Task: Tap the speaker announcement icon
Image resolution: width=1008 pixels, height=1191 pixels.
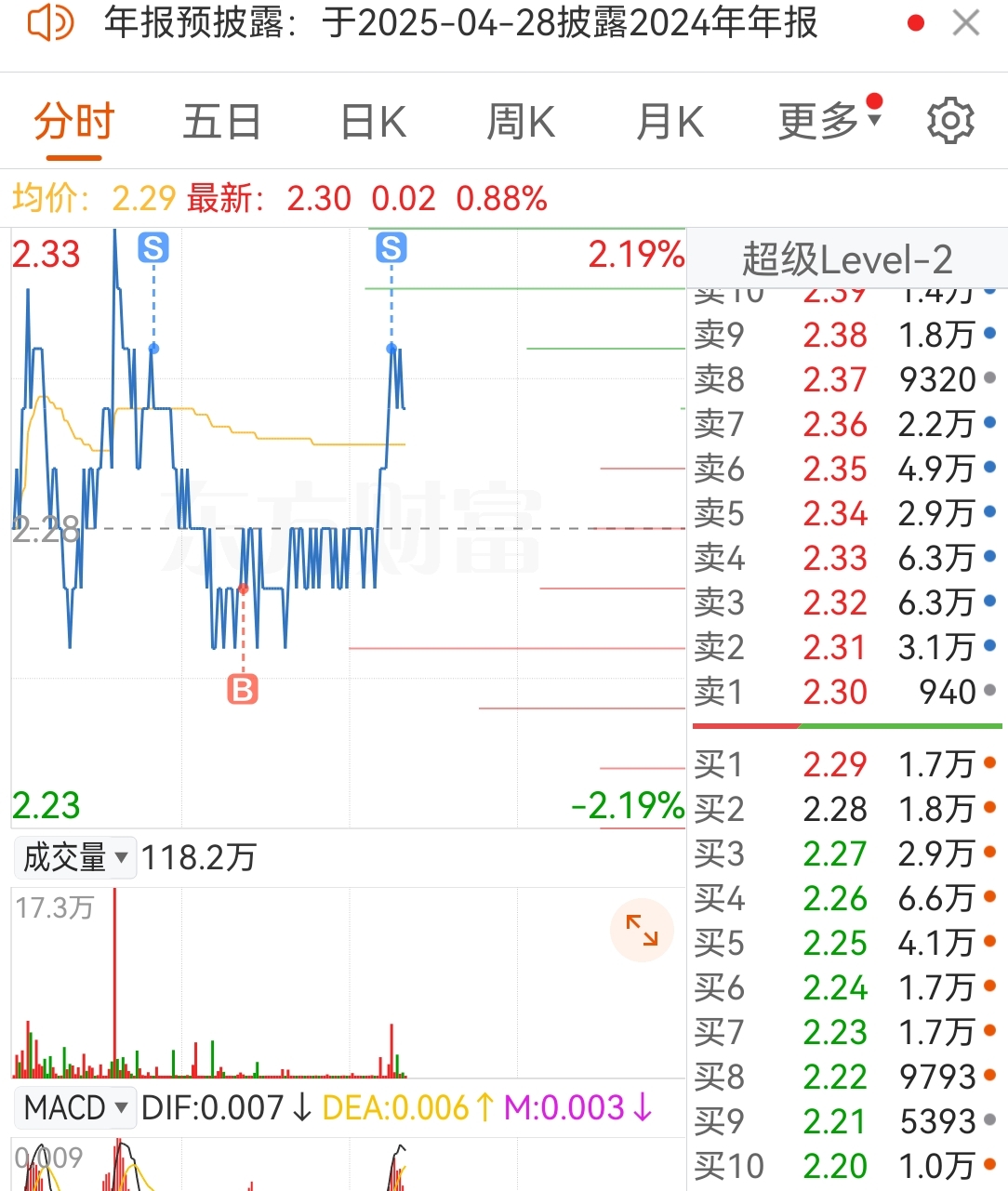Action: (x=50, y=23)
